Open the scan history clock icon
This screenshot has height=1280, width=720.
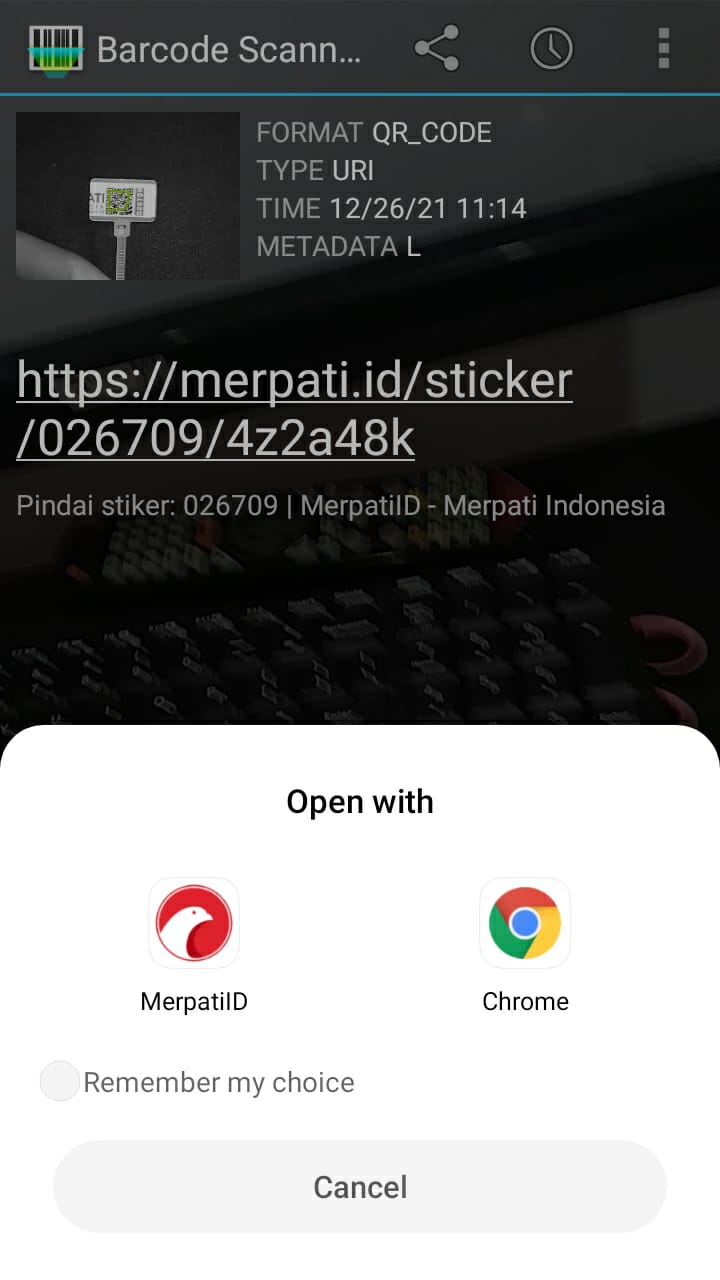pos(551,48)
